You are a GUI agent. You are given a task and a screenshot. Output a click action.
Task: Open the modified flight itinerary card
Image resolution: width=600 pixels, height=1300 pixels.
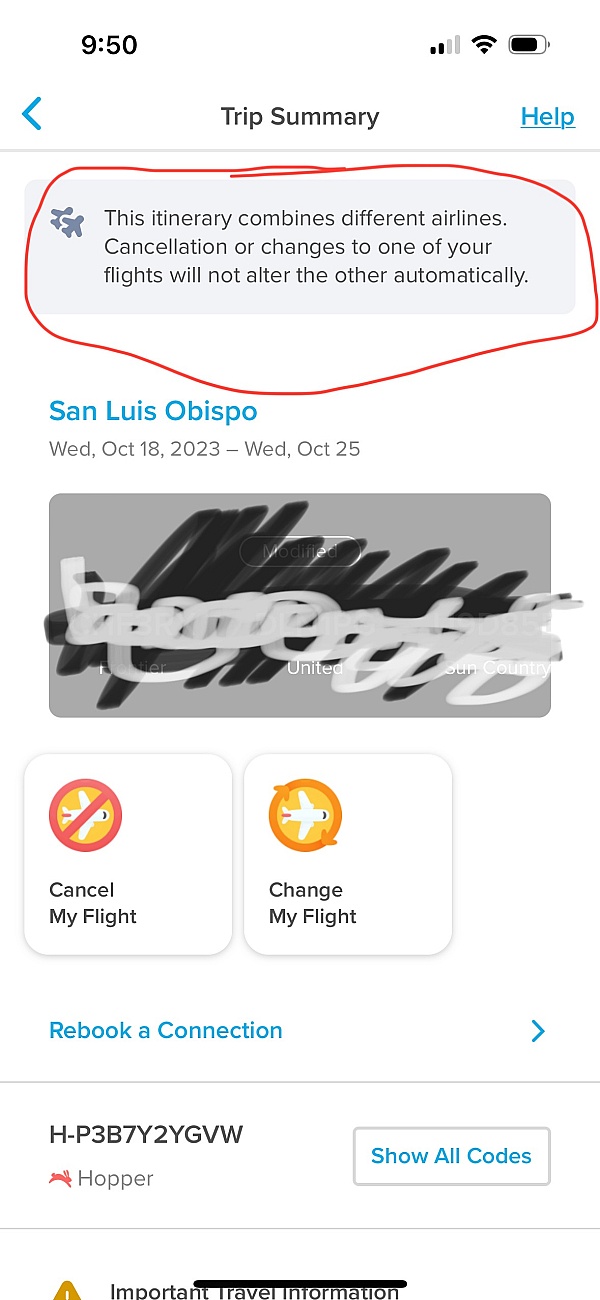(x=300, y=605)
